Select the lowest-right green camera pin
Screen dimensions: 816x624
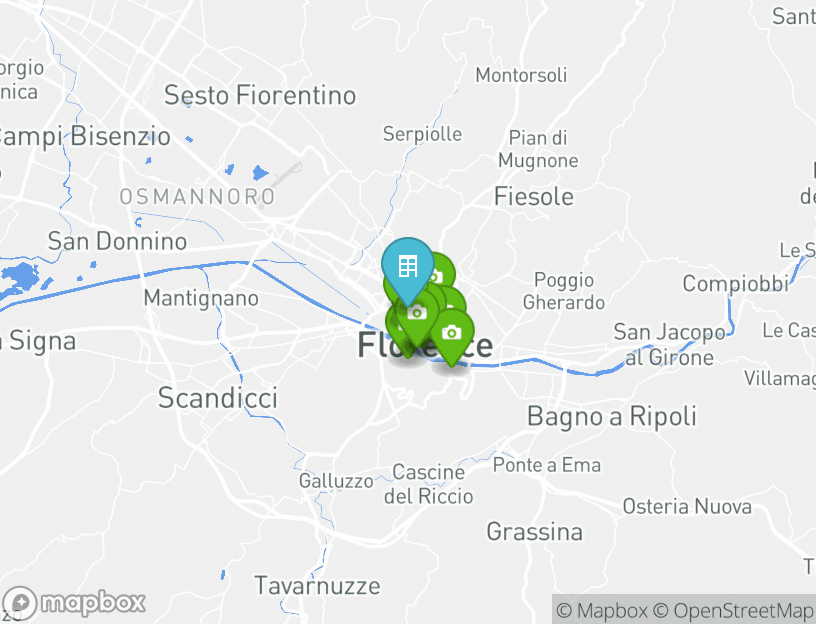(x=452, y=333)
